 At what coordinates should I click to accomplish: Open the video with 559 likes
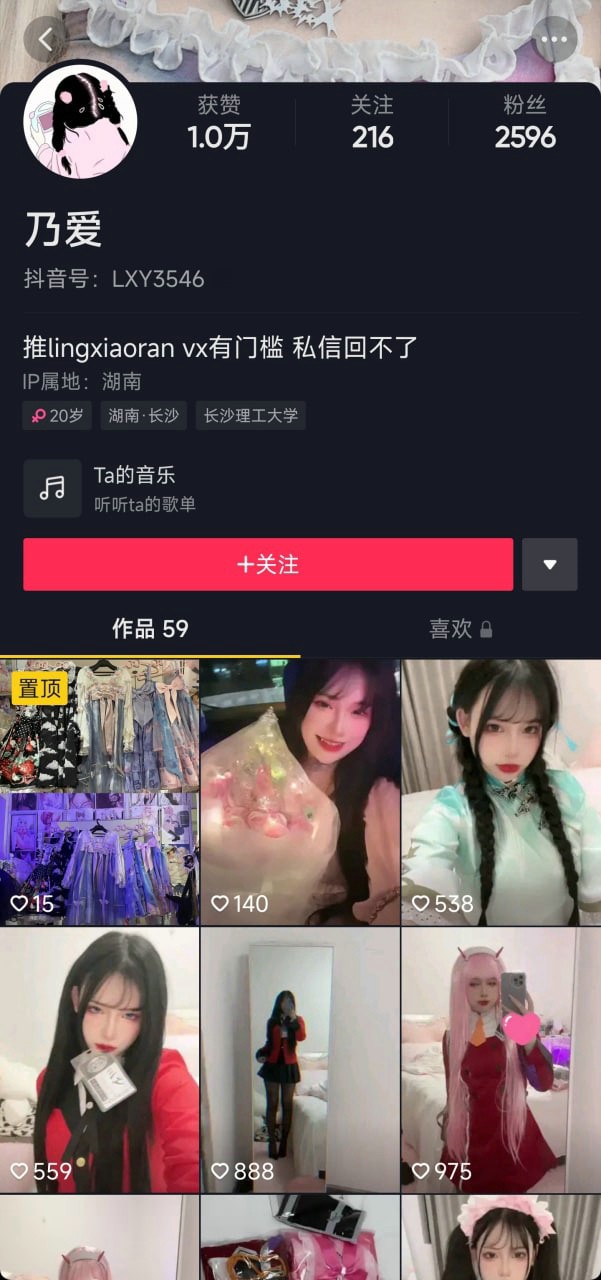[99, 1060]
